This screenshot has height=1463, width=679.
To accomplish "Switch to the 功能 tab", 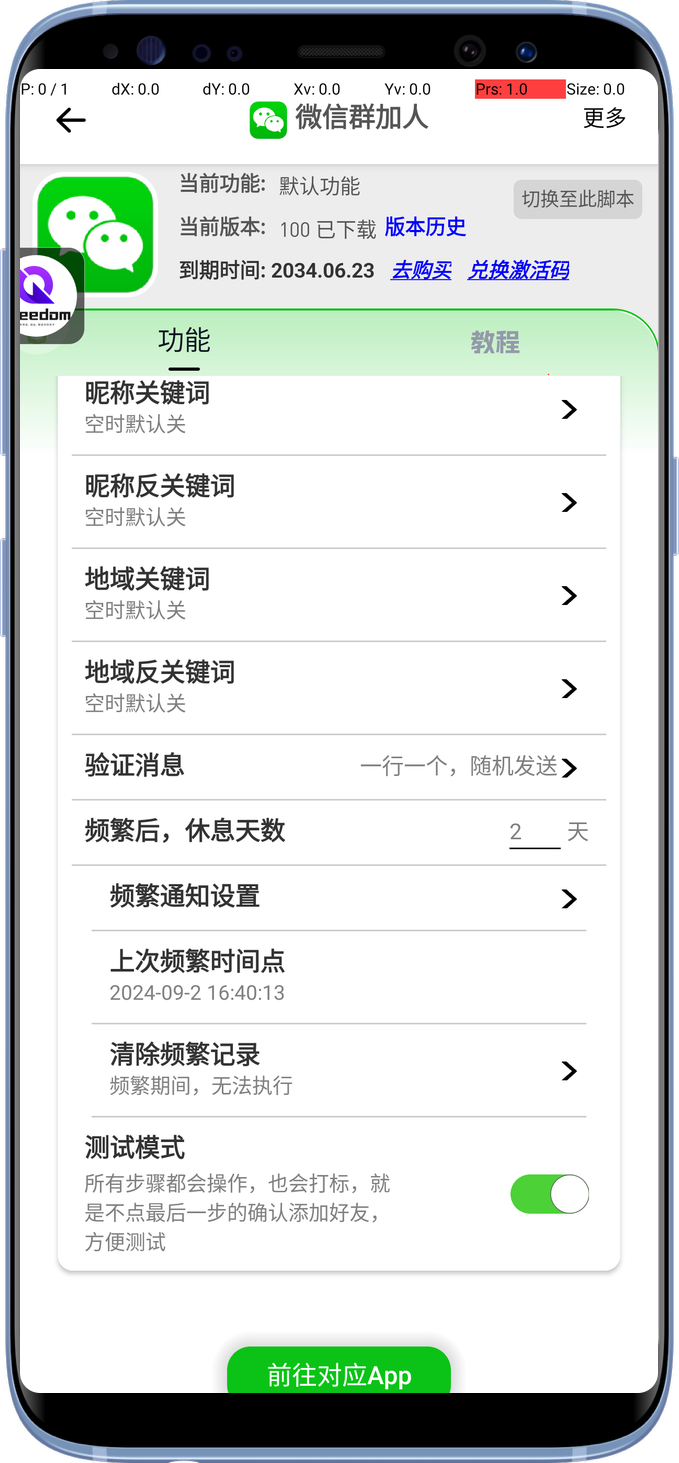I will 184,341.
